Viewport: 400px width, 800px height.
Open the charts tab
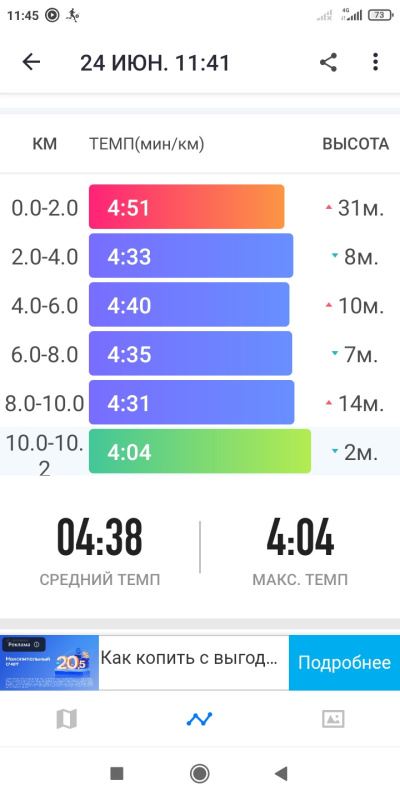[x=199, y=719]
